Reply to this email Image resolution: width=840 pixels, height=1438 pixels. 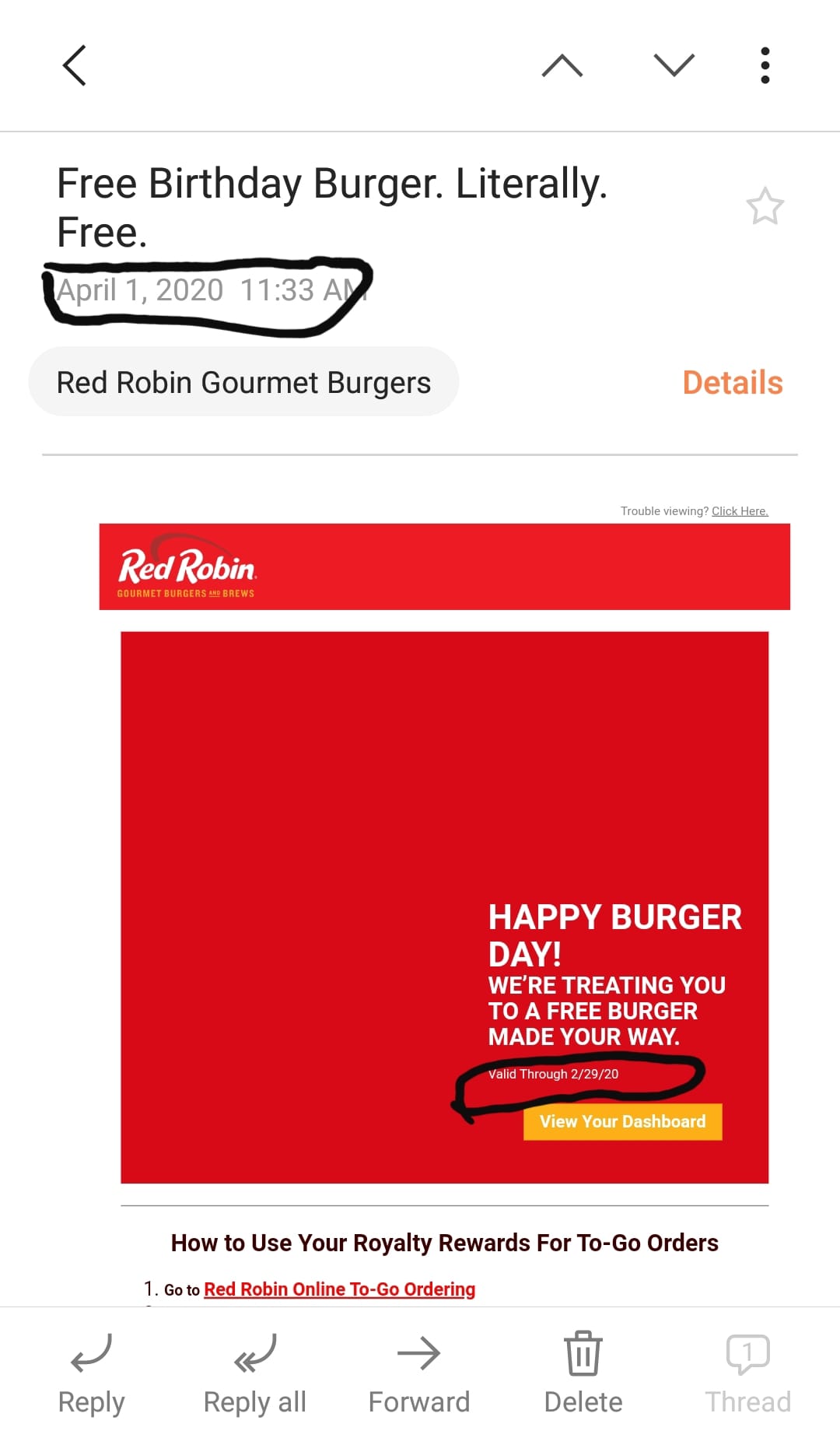coord(91,1373)
